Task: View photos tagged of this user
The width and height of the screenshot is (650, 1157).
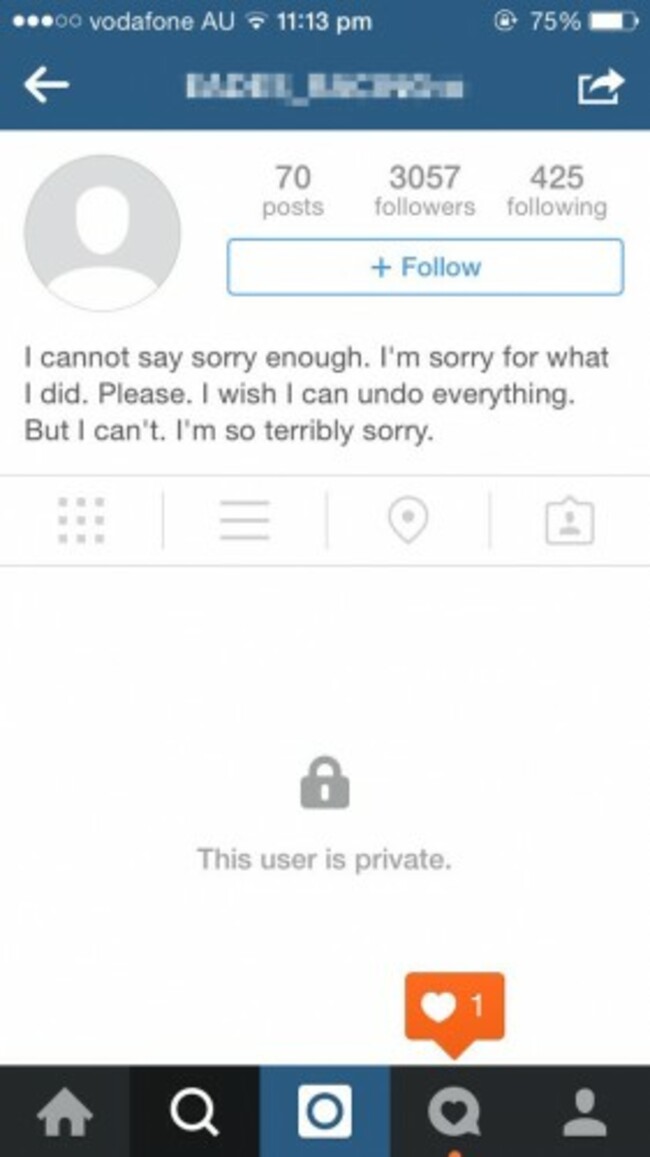Action: click(570, 521)
